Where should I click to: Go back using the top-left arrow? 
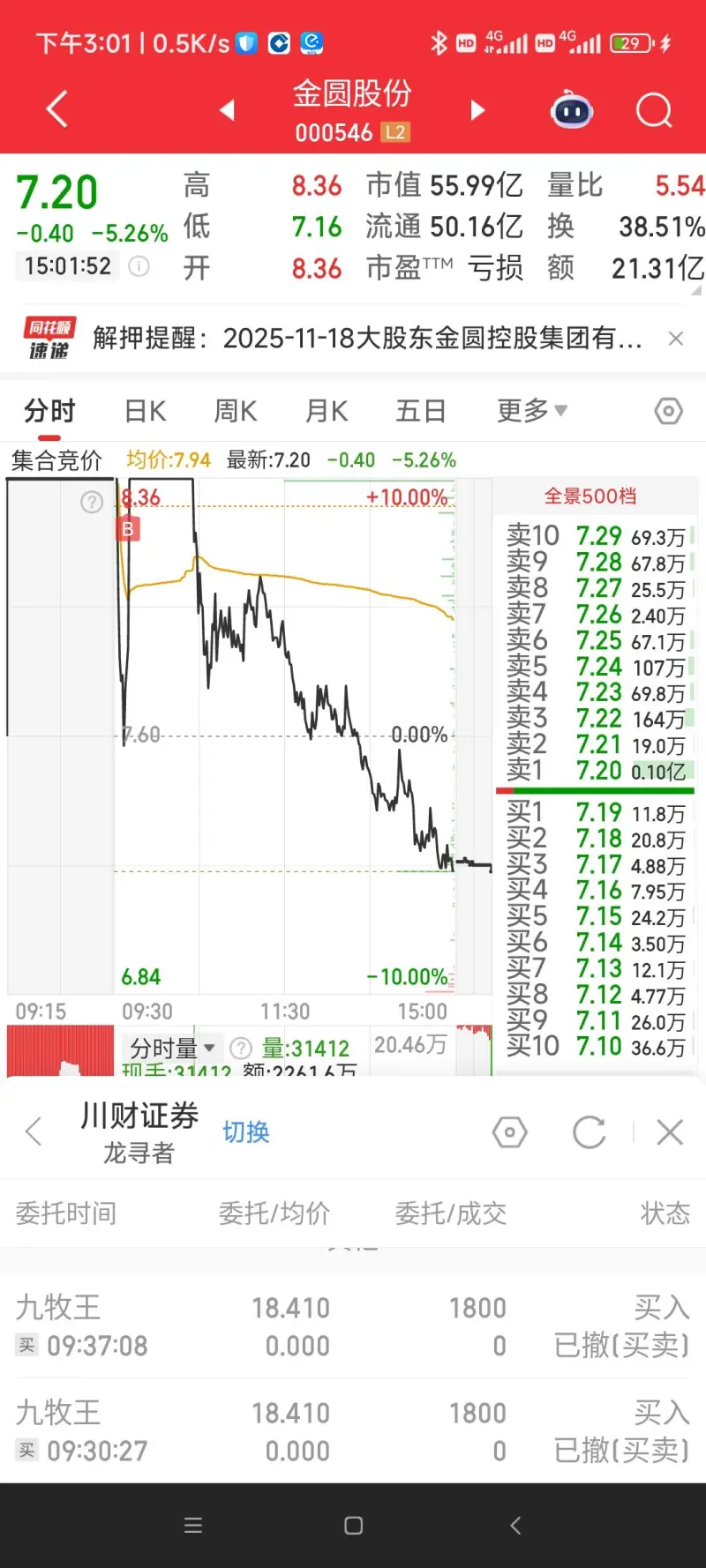pos(57,109)
